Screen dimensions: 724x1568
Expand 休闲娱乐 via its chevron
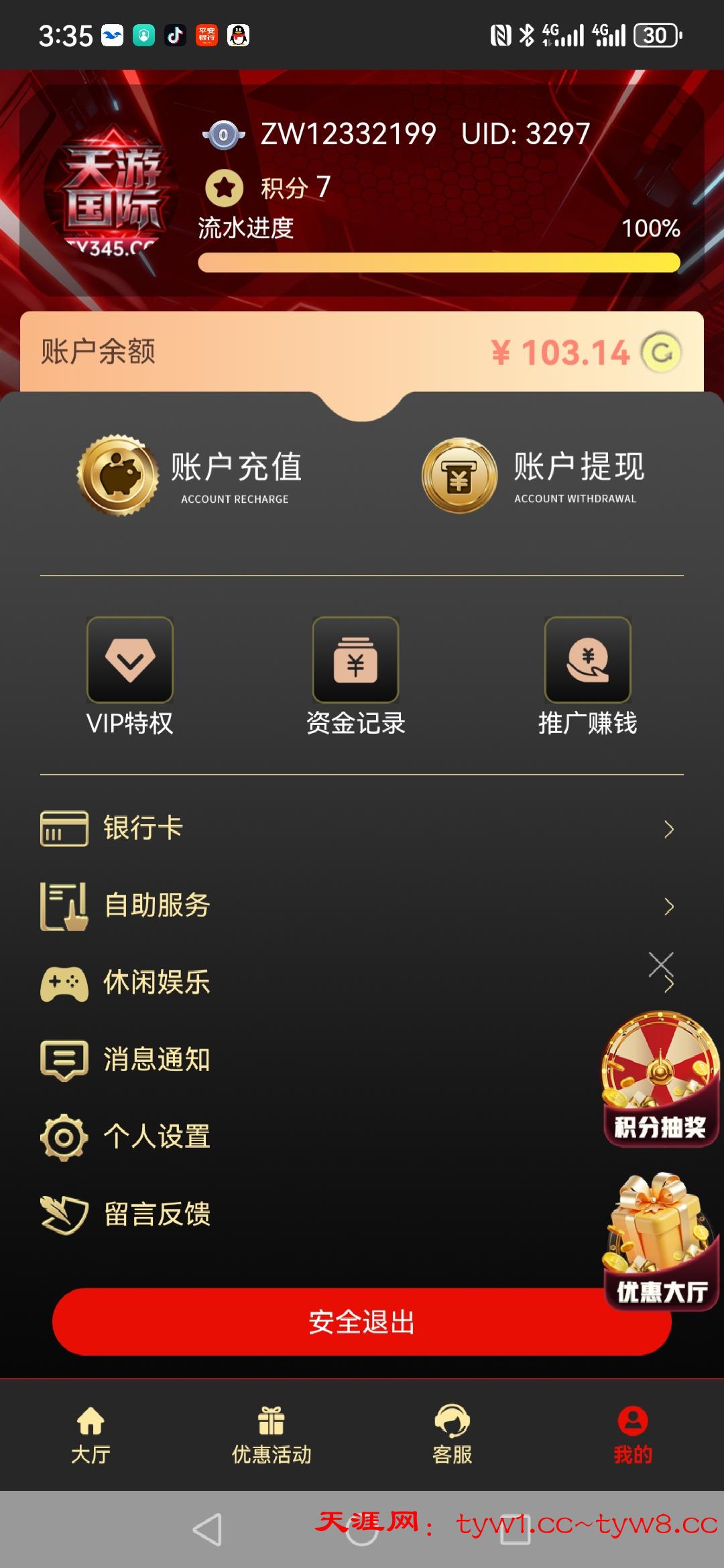pos(669,984)
